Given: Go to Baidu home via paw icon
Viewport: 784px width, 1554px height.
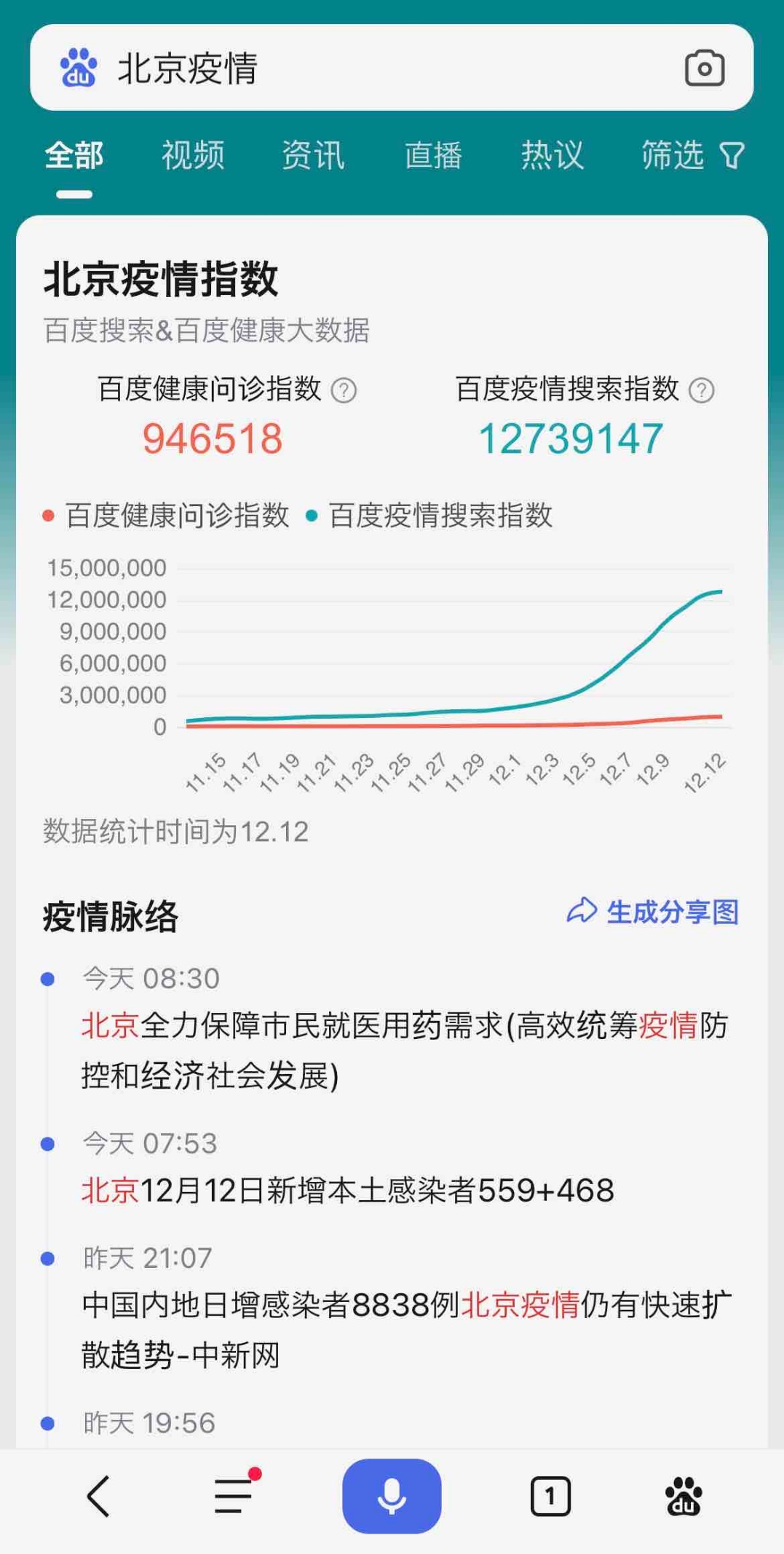Looking at the screenshot, I should (684, 1497).
